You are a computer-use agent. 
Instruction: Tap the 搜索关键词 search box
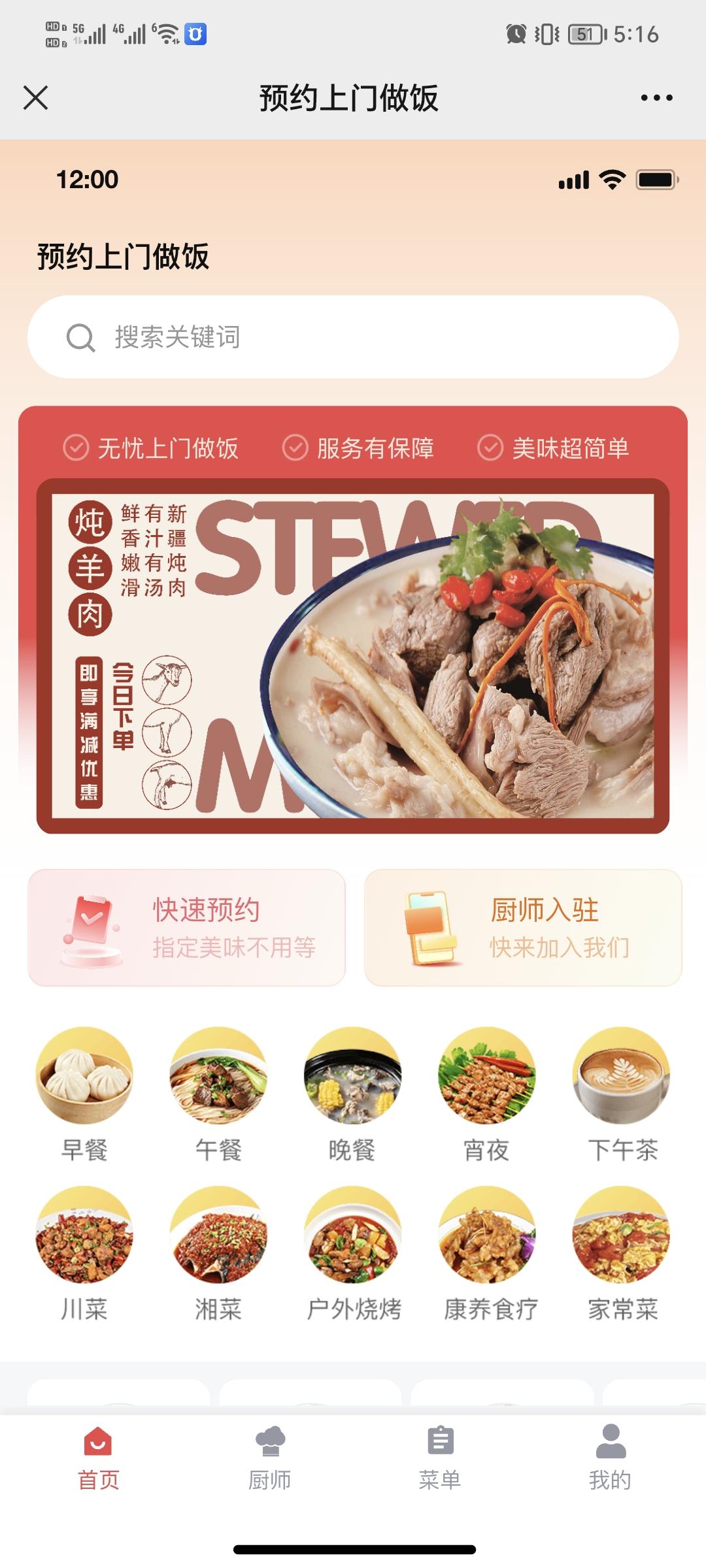tap(353, 337)
